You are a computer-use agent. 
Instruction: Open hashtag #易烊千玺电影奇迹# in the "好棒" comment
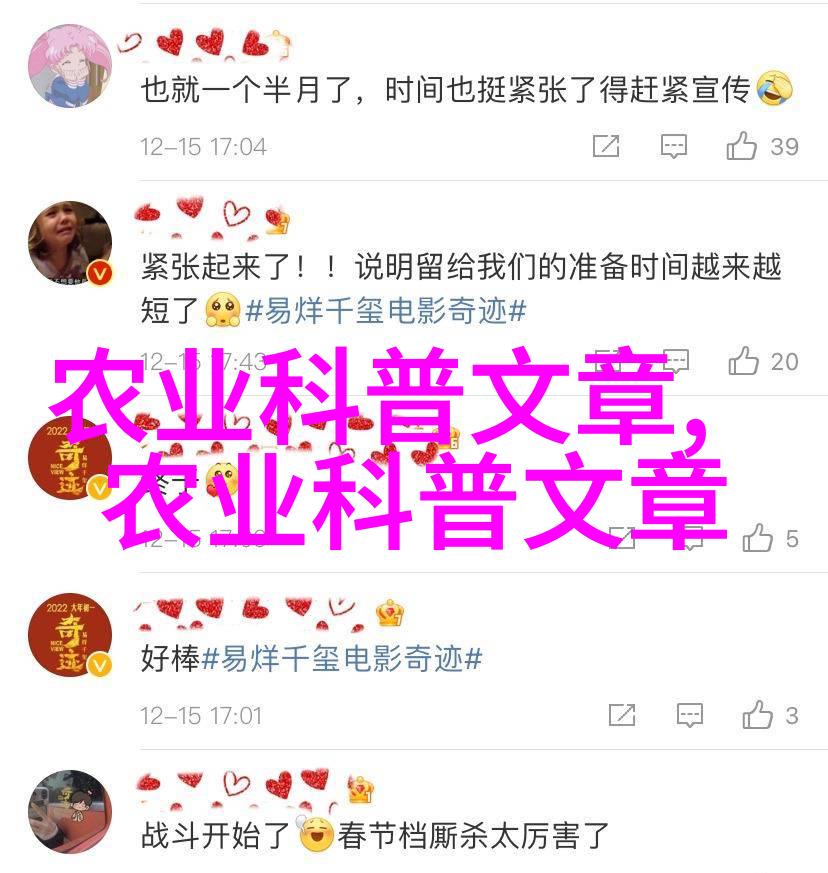[343, 660]
